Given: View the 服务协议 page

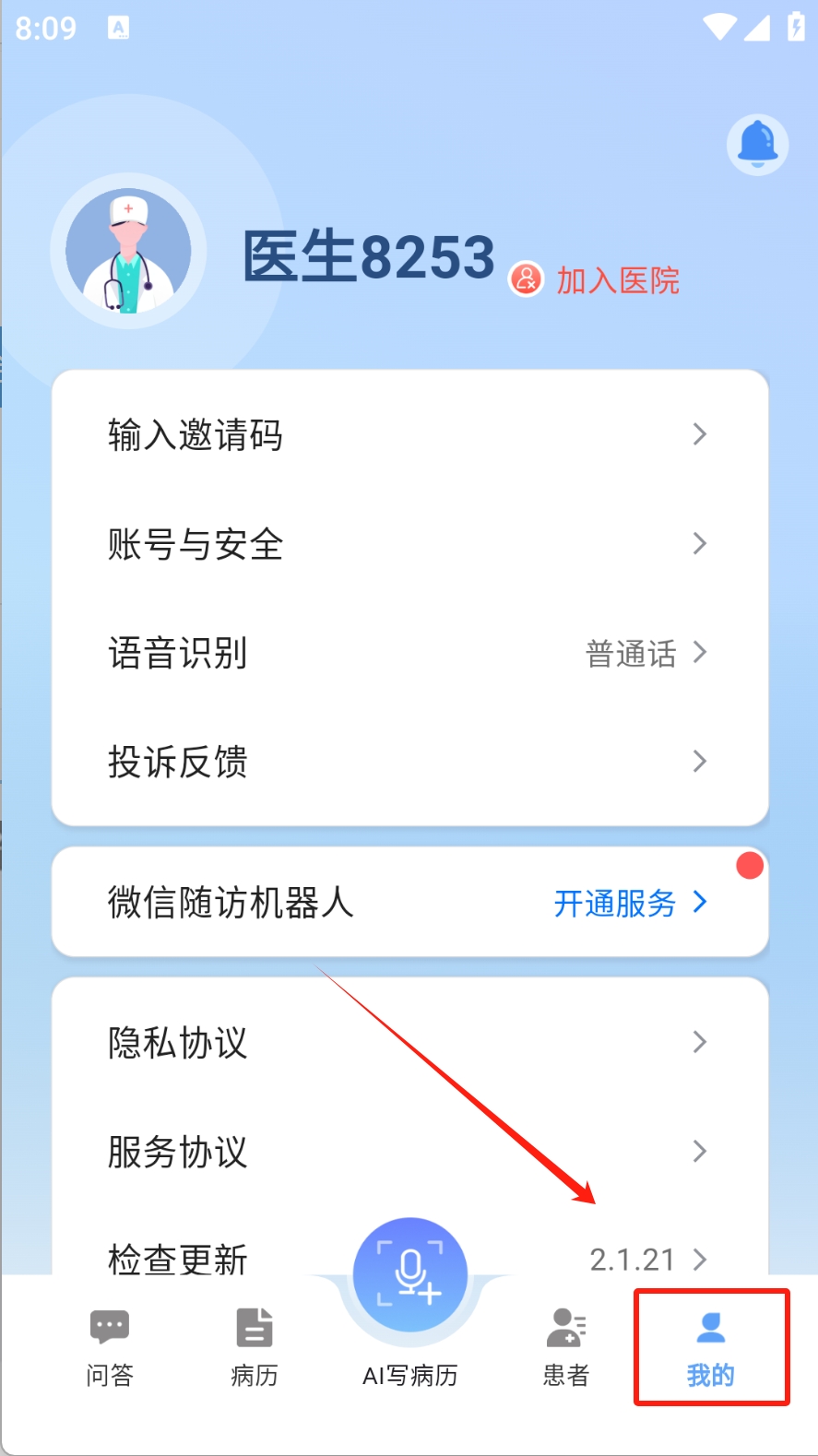Looking at the screenshot, I should [409, 1152].
